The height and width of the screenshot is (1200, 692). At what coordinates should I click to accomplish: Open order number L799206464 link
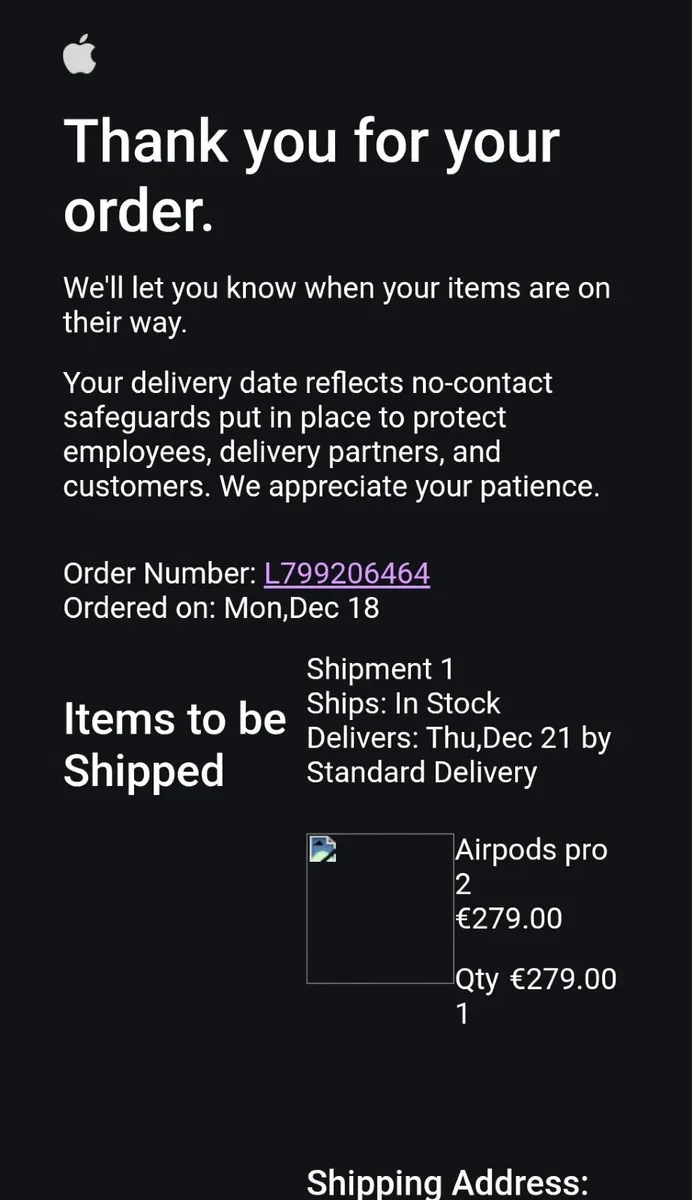point(346,574)
